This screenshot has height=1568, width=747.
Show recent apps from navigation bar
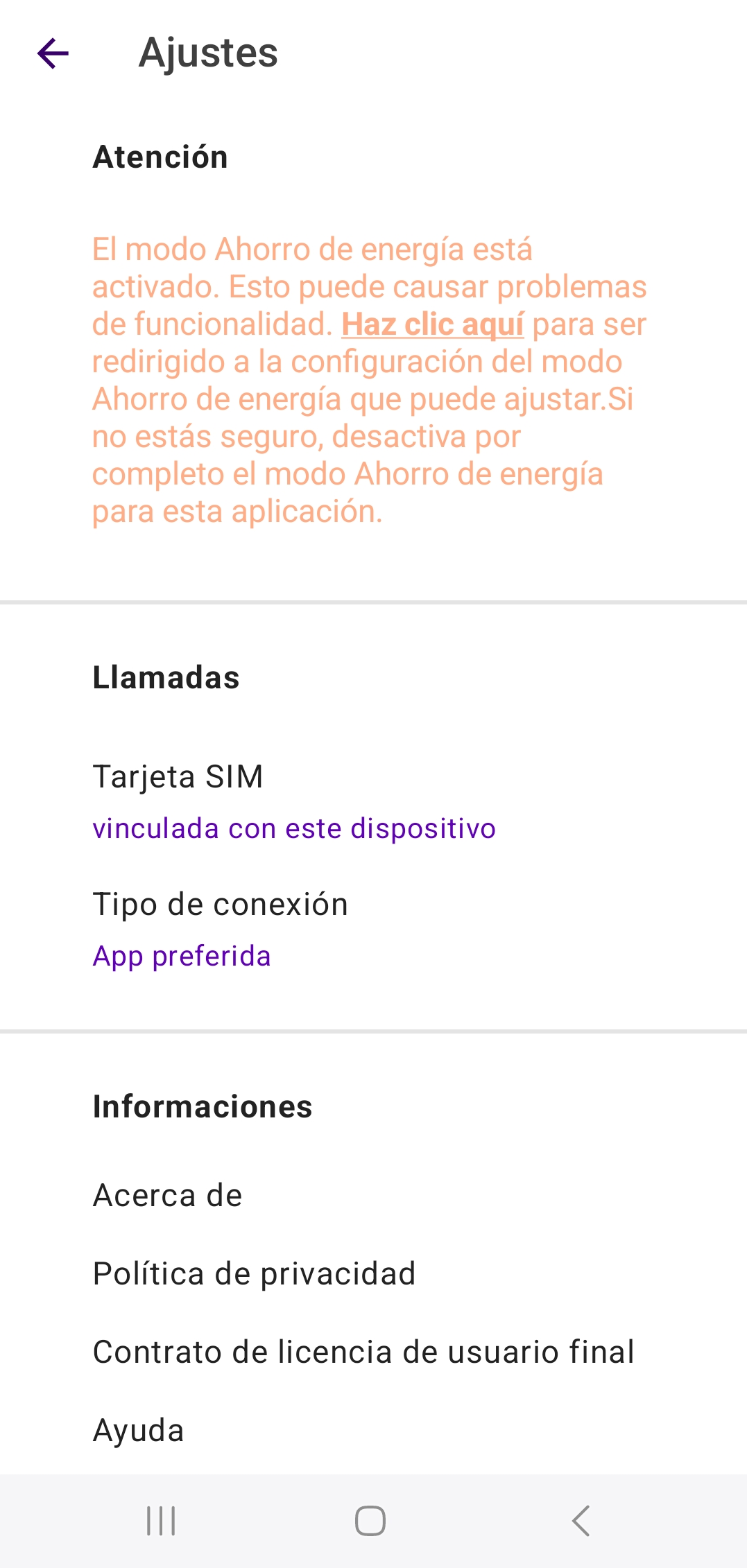coord(161,1522)
